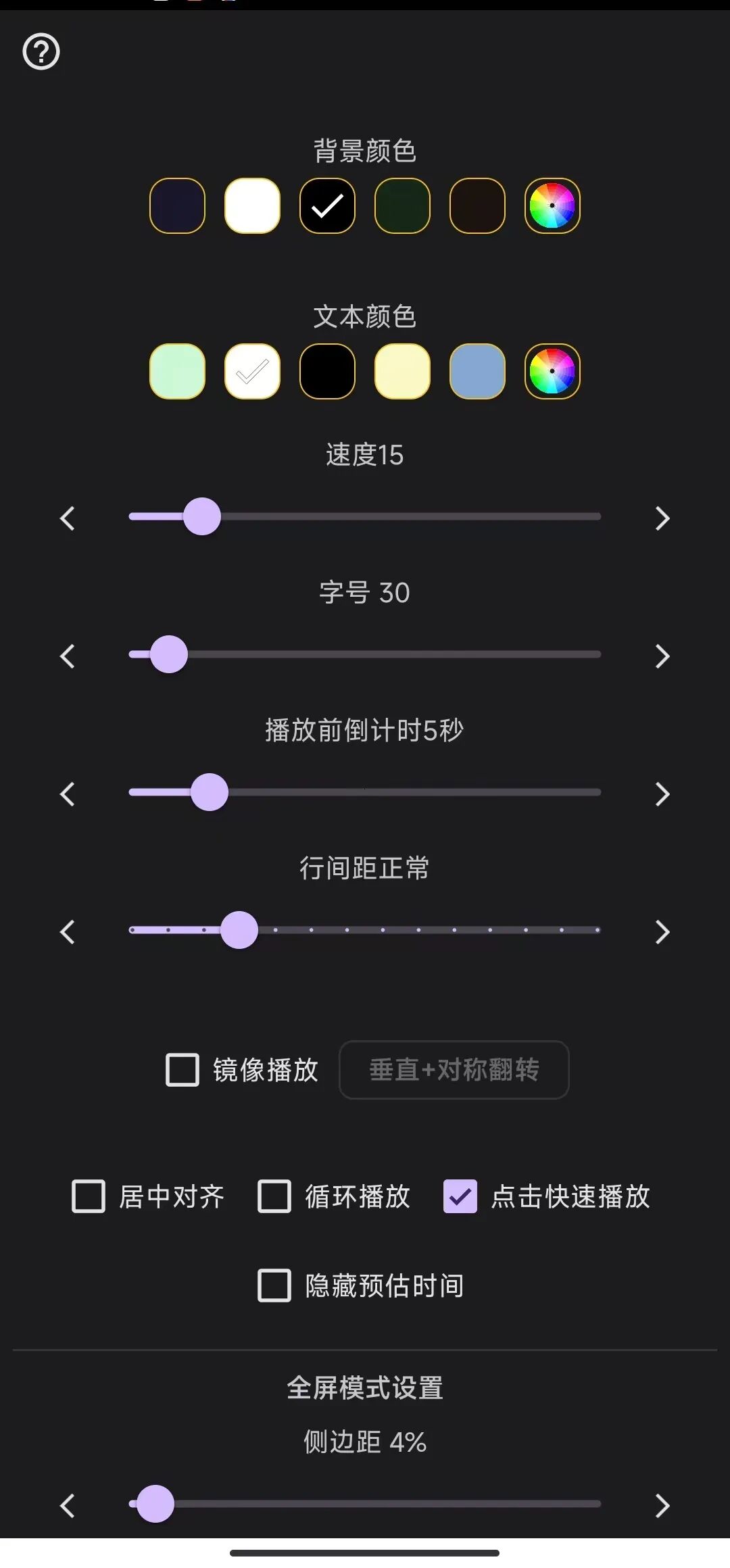Select the white background color swatch

(x=252, y=206)
